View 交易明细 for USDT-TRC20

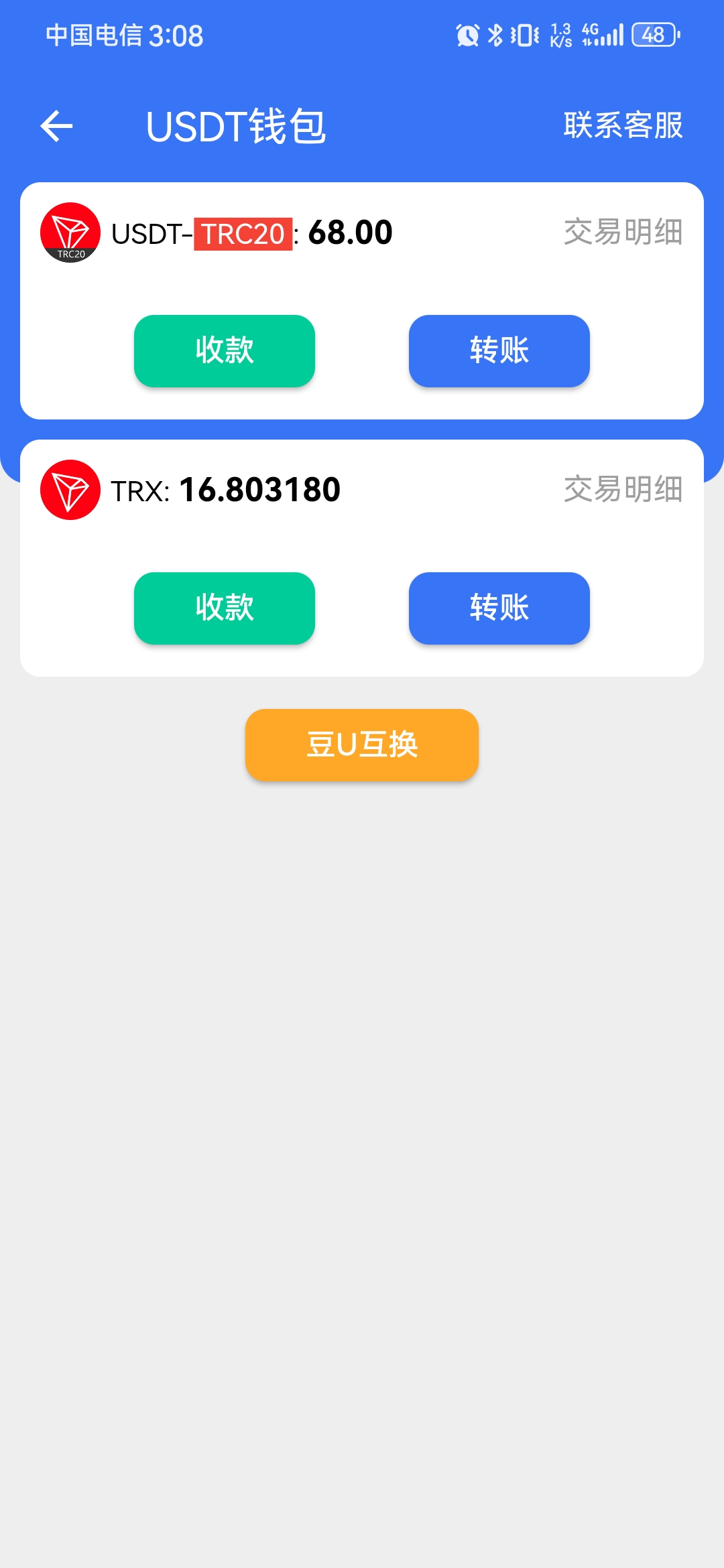621,233
